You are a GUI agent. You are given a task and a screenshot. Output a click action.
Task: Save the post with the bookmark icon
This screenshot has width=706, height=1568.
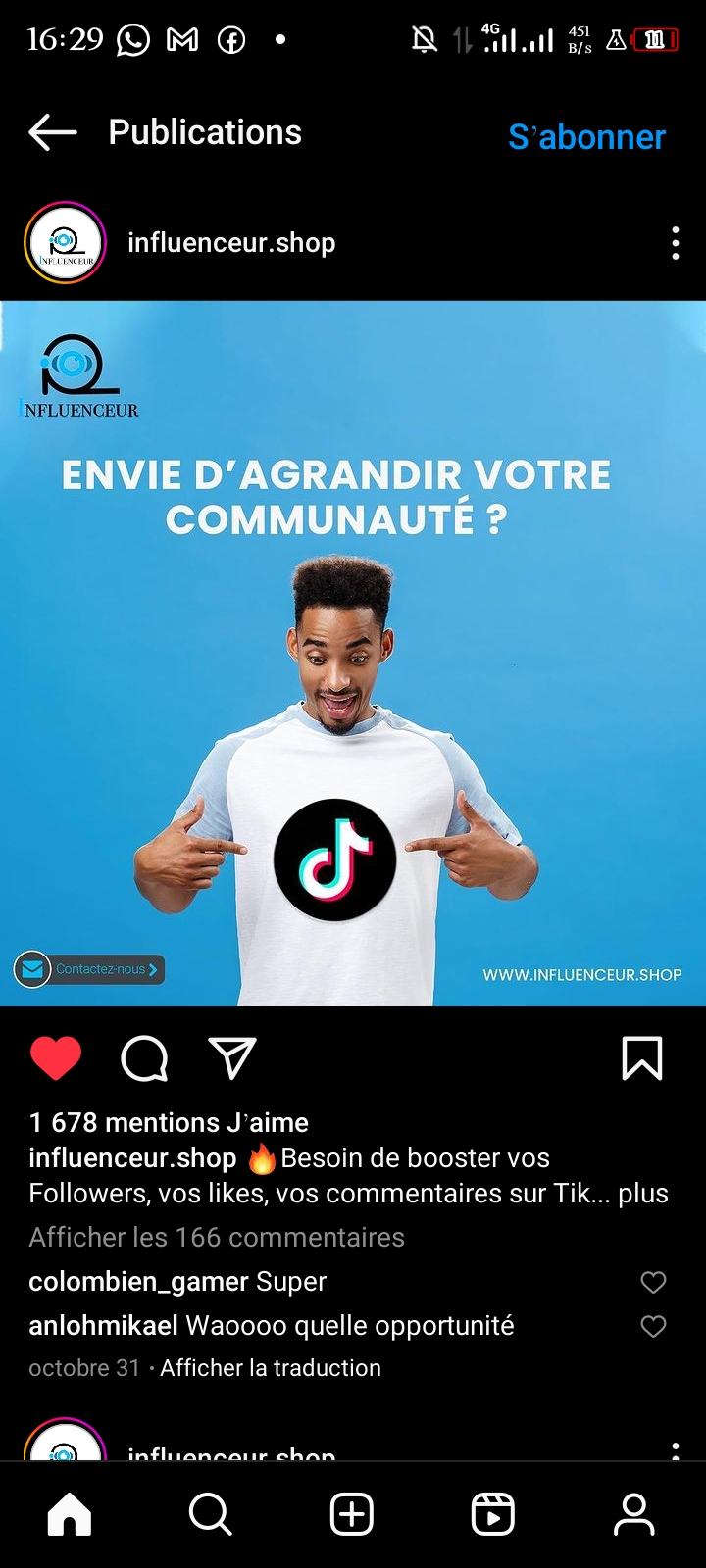(642, 1058)
